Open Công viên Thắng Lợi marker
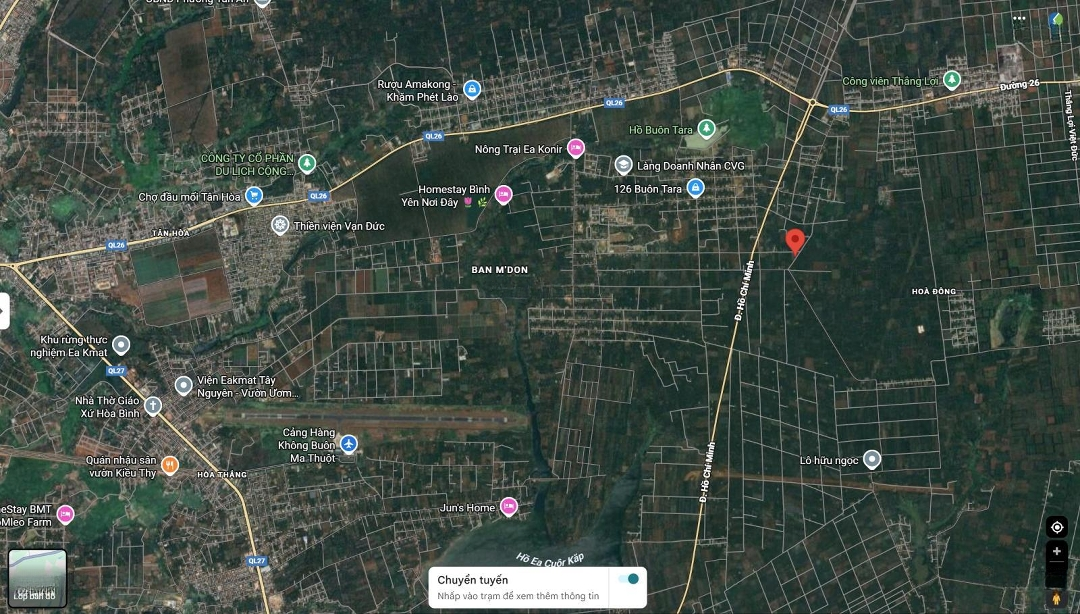 (952, 80)
